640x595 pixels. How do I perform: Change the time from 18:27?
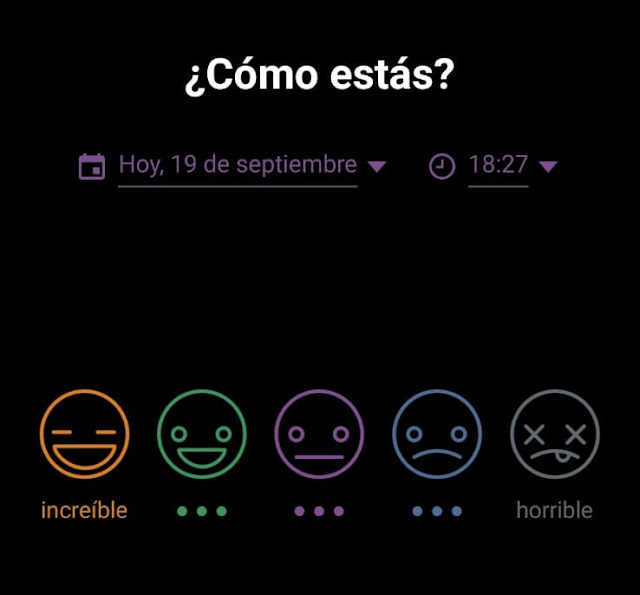498,165
